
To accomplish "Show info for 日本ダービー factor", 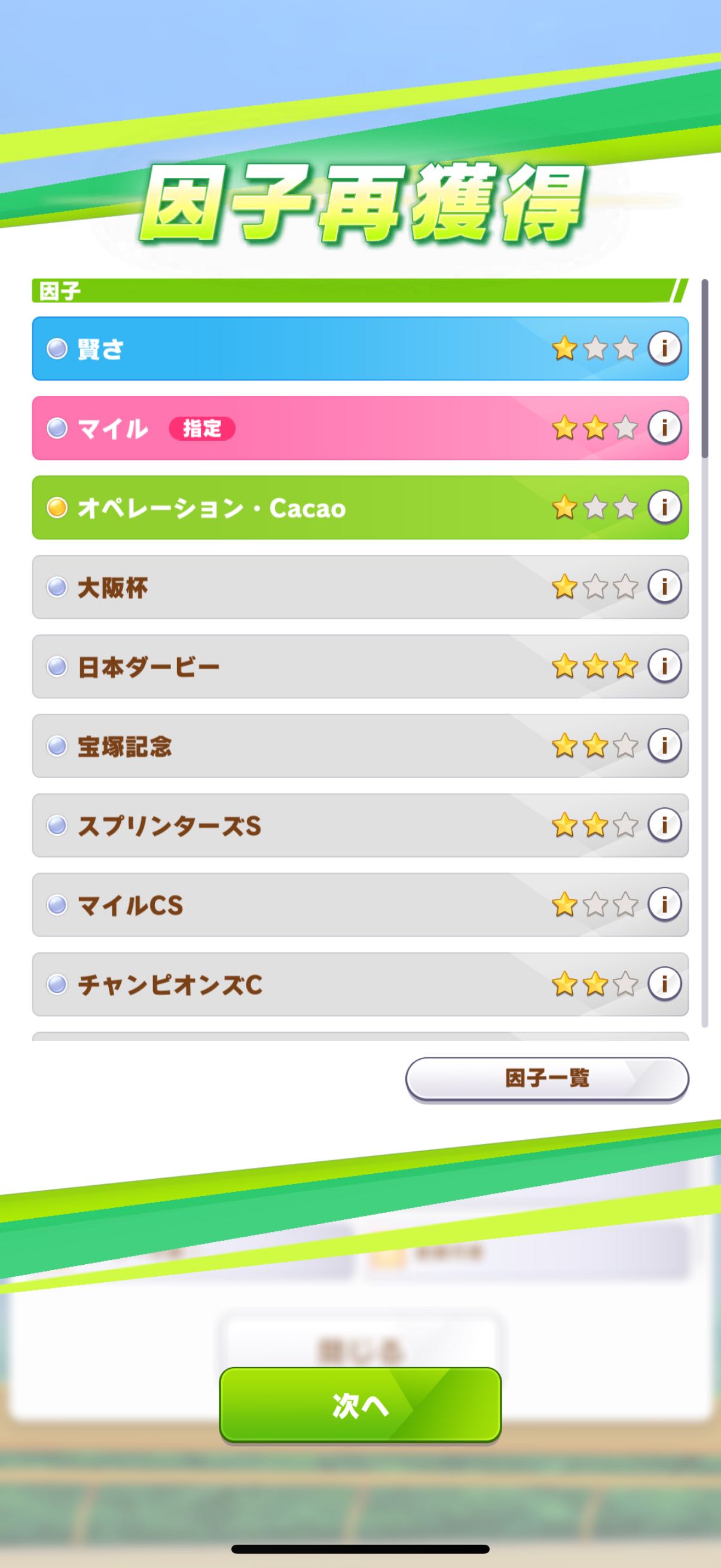I will coord(664,666).
